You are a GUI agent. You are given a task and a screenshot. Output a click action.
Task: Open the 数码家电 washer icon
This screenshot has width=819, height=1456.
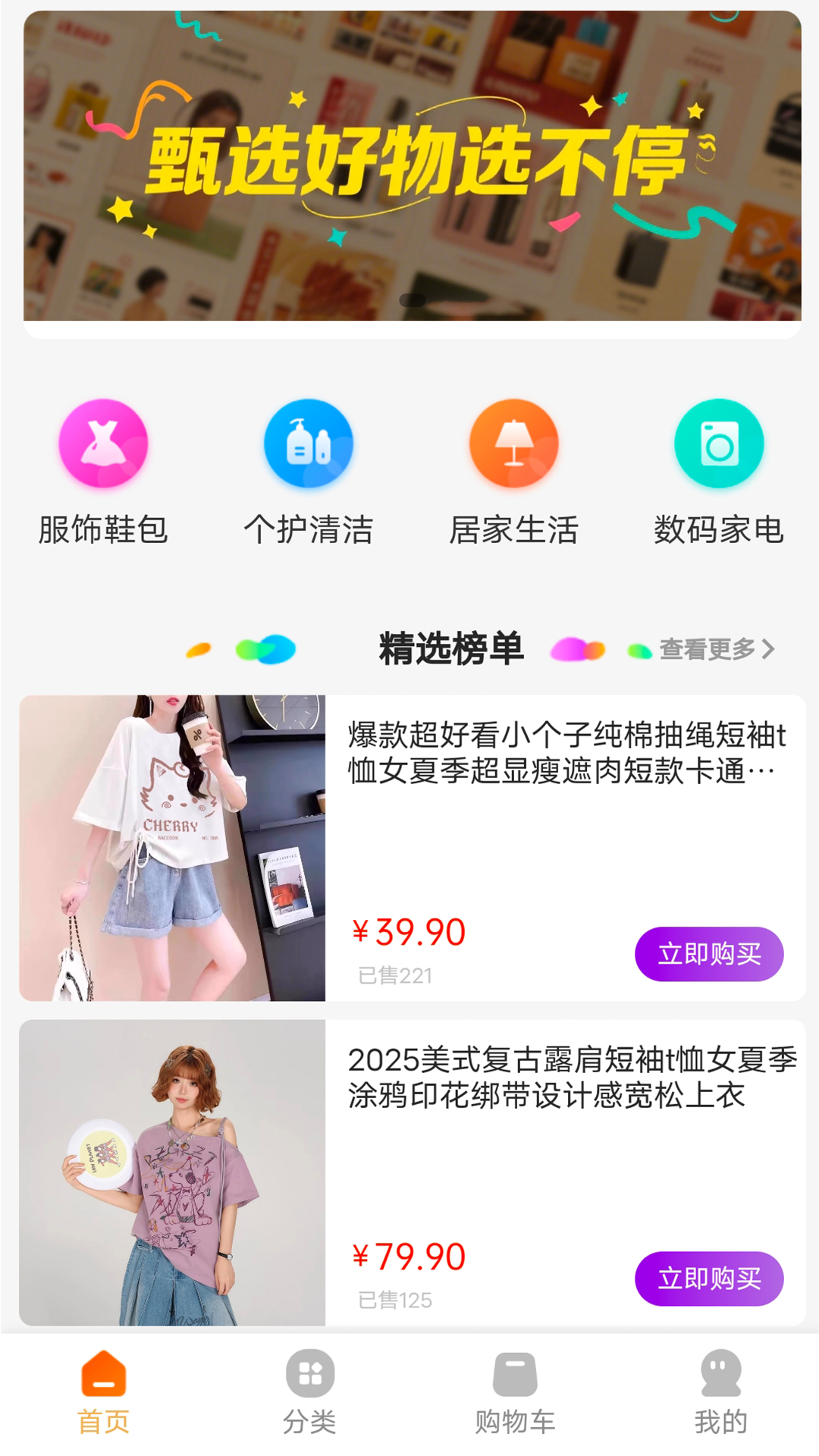717,444
